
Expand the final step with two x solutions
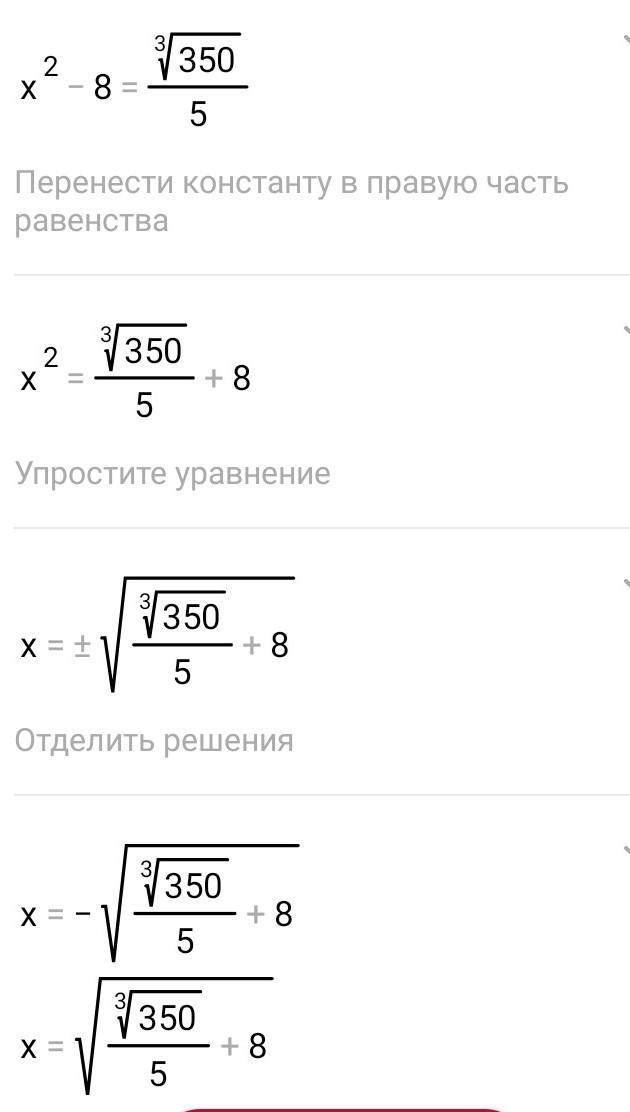pyautogui.click(x=626, y=850)
